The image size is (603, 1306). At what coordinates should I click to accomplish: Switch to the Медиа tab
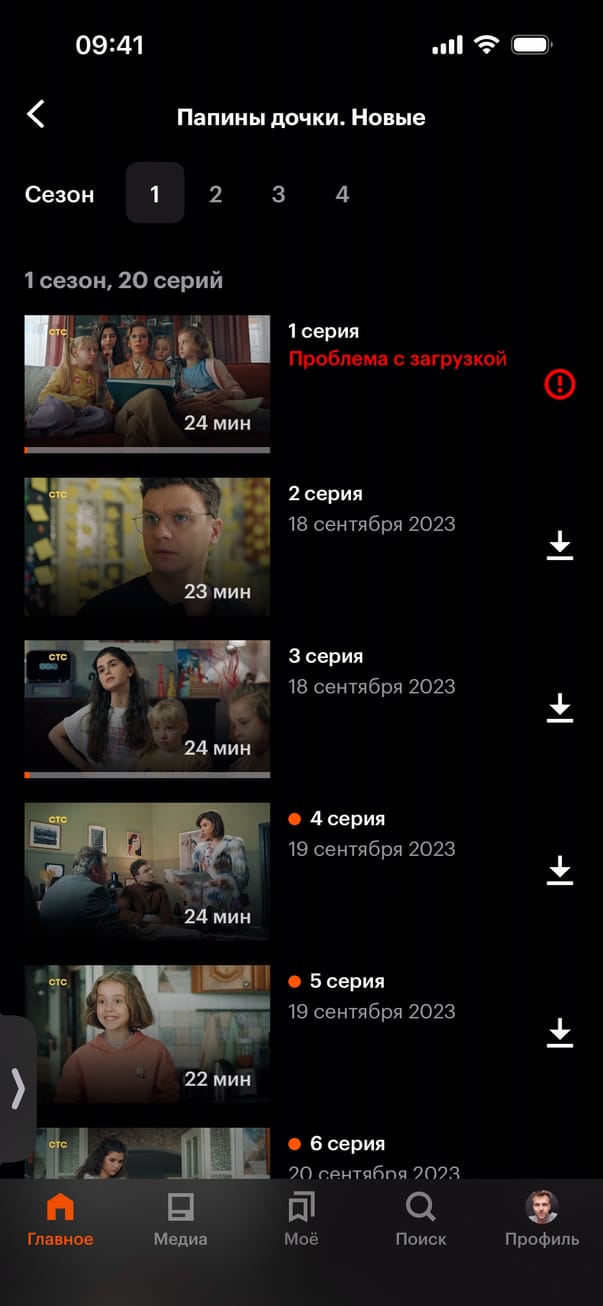(x=180, y=1220)
